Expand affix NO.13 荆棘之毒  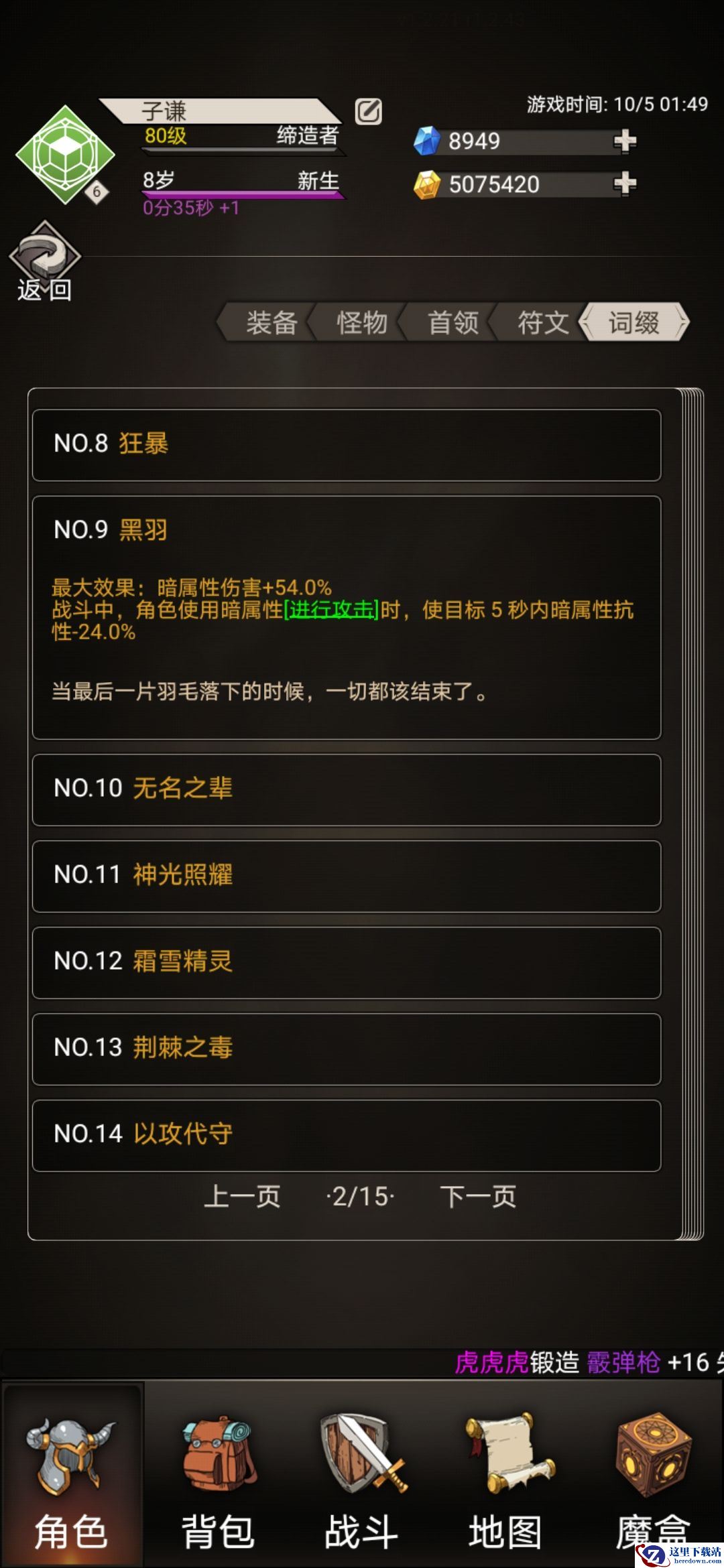tap(347, 1049)
